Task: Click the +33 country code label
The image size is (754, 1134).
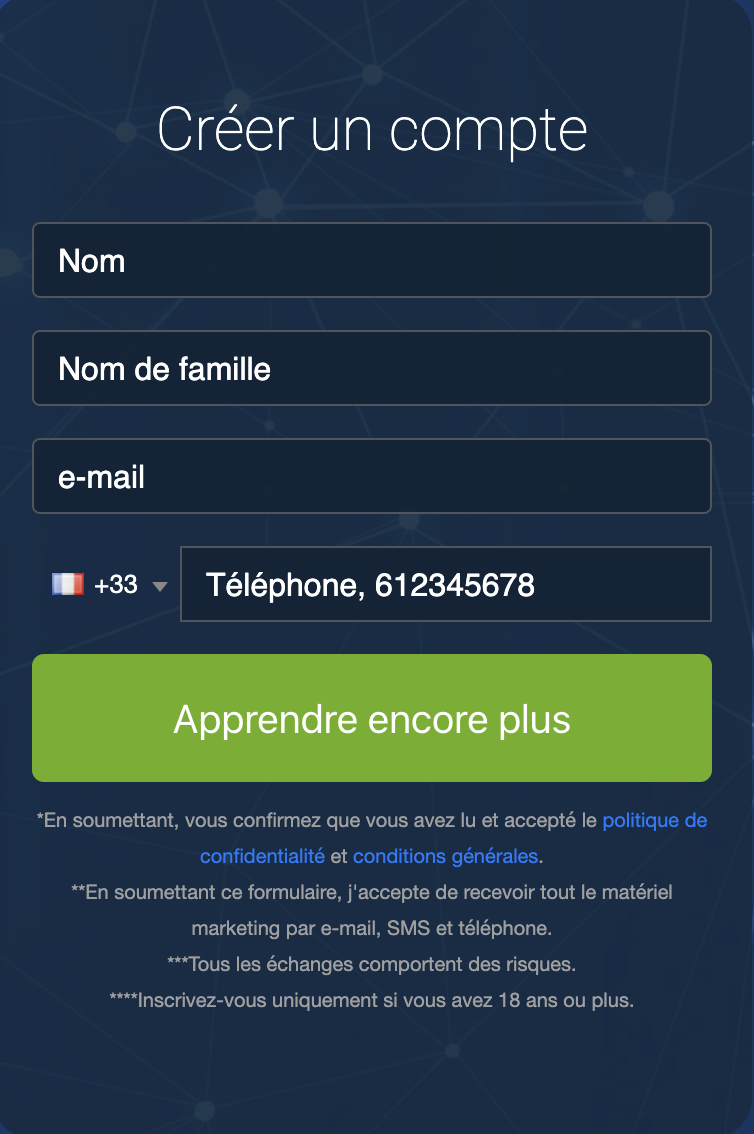Action: pyautogui.click(x=116, y=585)
